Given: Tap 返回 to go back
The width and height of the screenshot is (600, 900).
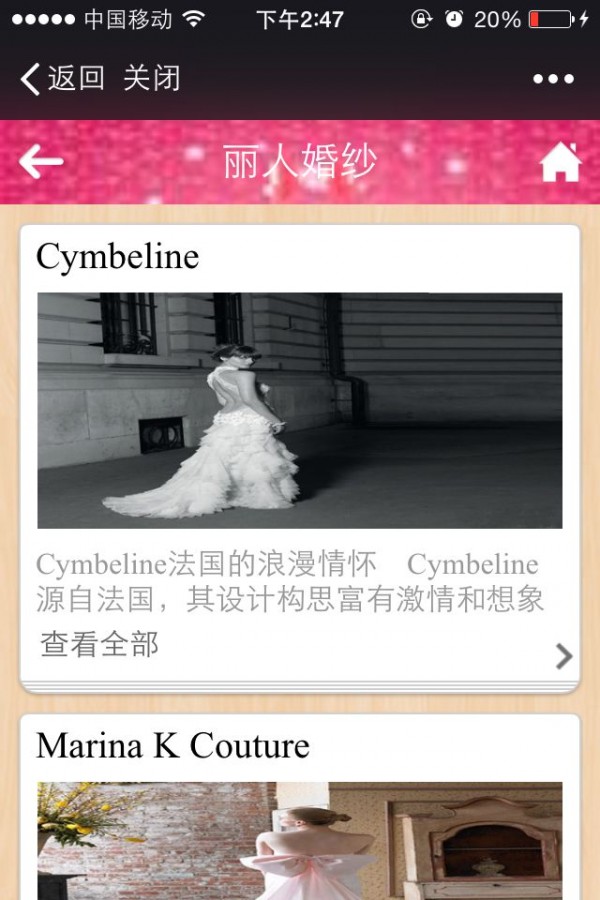Looking at the screenshot, I should [62, 78].
